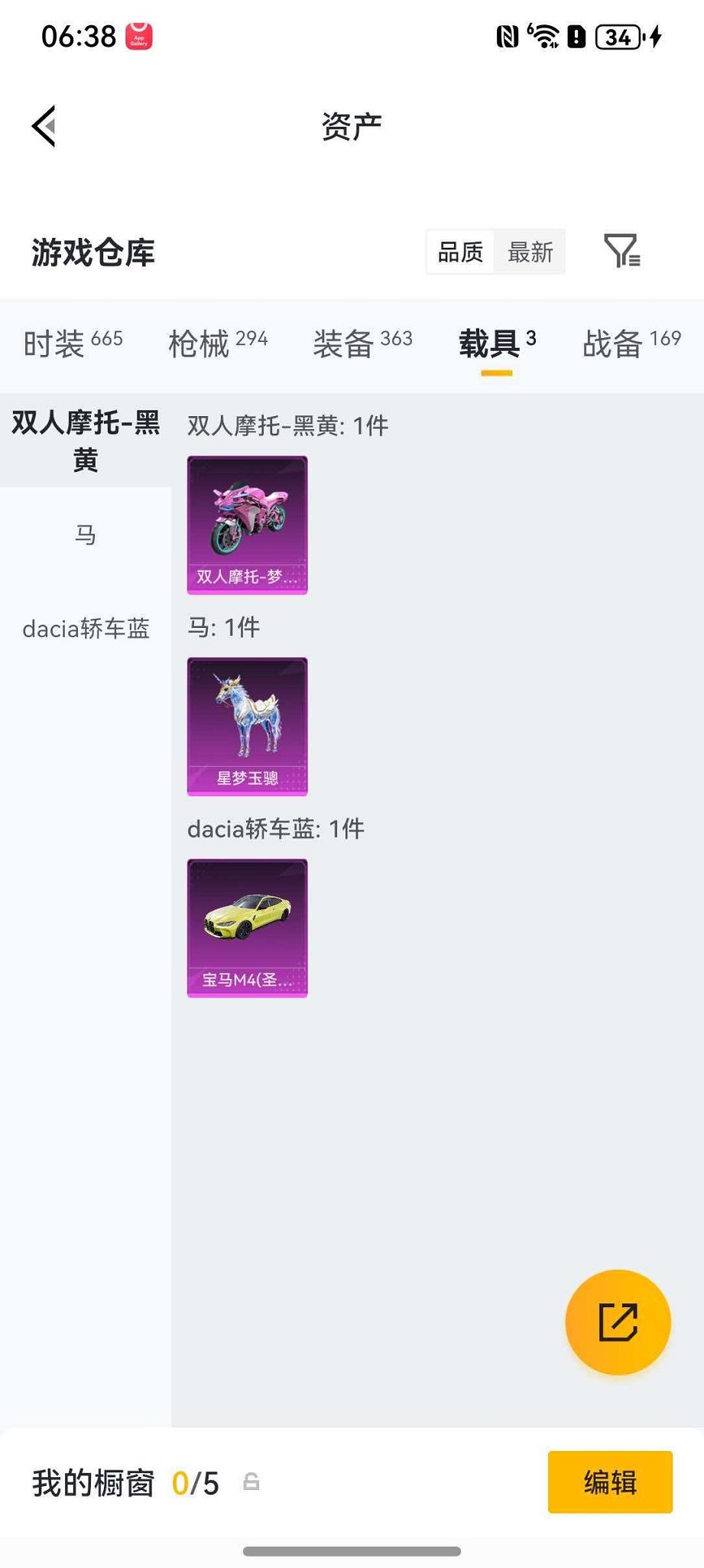Select the 马 category in the sidebar
Screen dimensions: 704x1568
(86, 535)
